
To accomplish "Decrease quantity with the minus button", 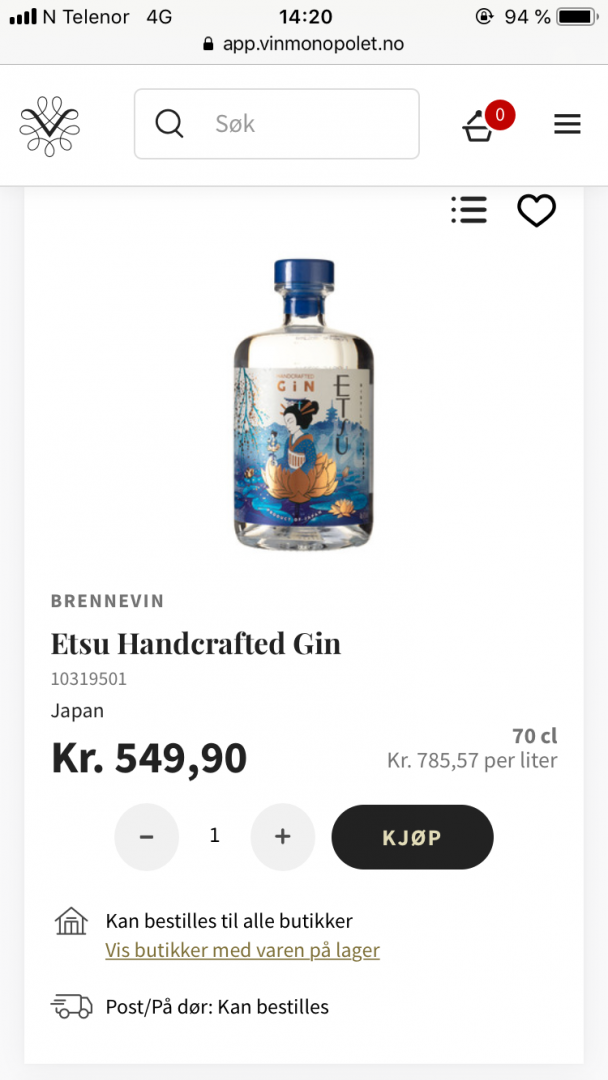I will point(147,837).
